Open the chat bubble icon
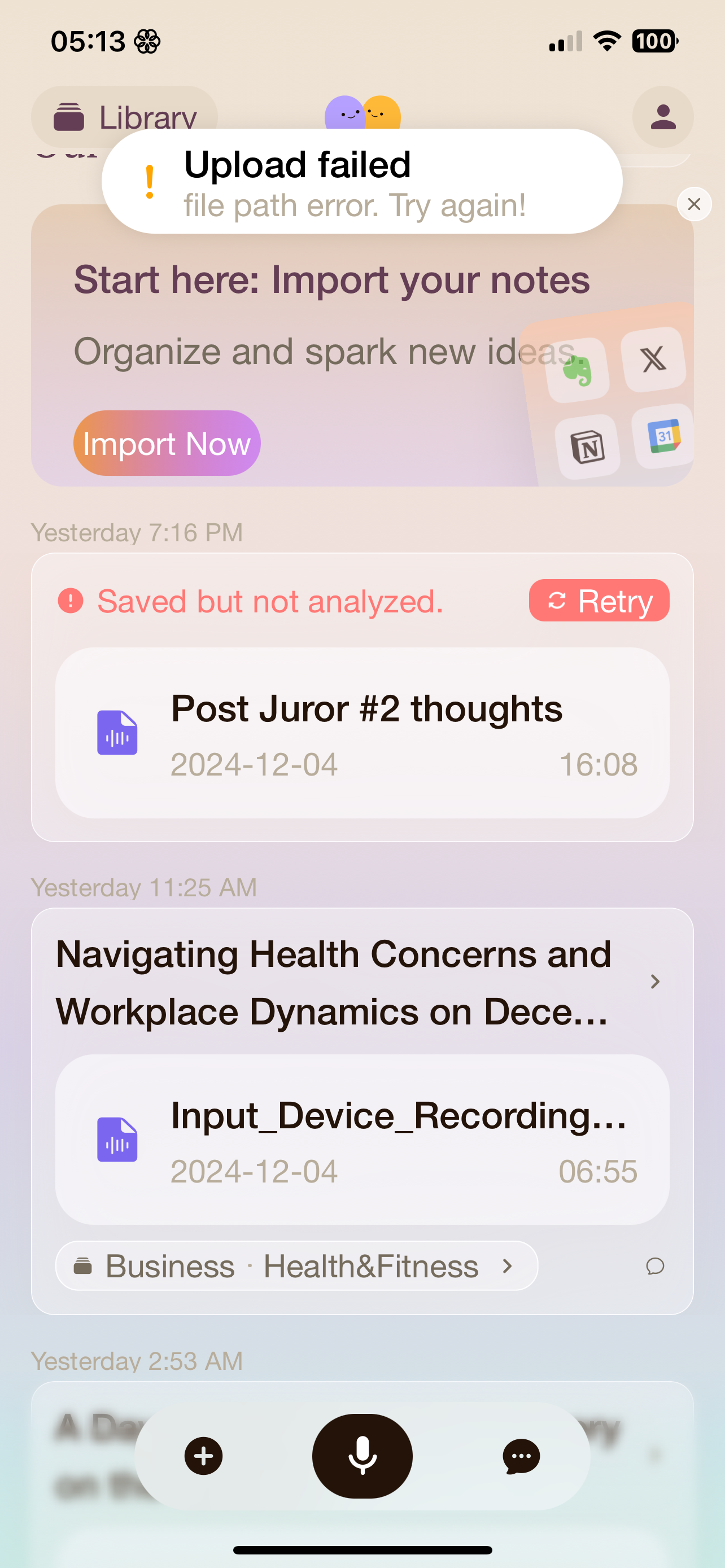 point(521,1456)
